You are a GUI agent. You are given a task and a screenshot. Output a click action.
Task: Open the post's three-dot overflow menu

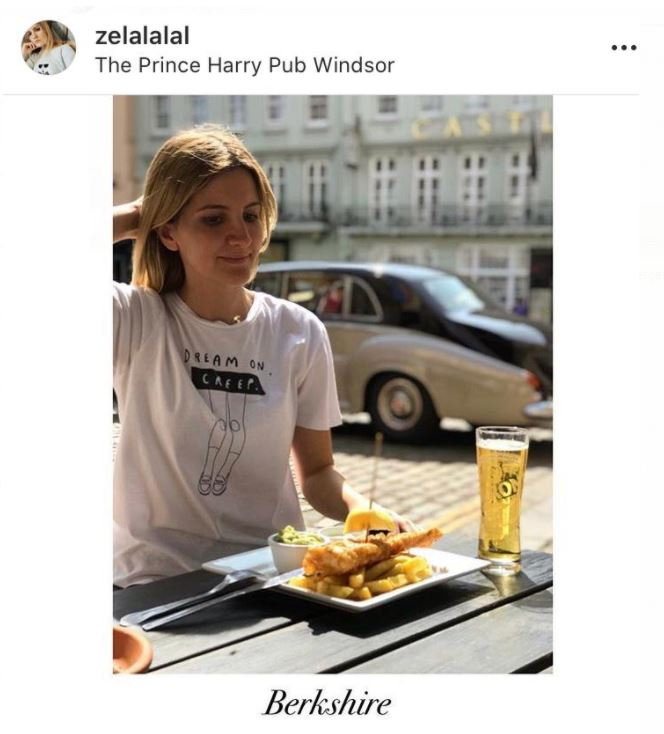click(x=623, y=48)
